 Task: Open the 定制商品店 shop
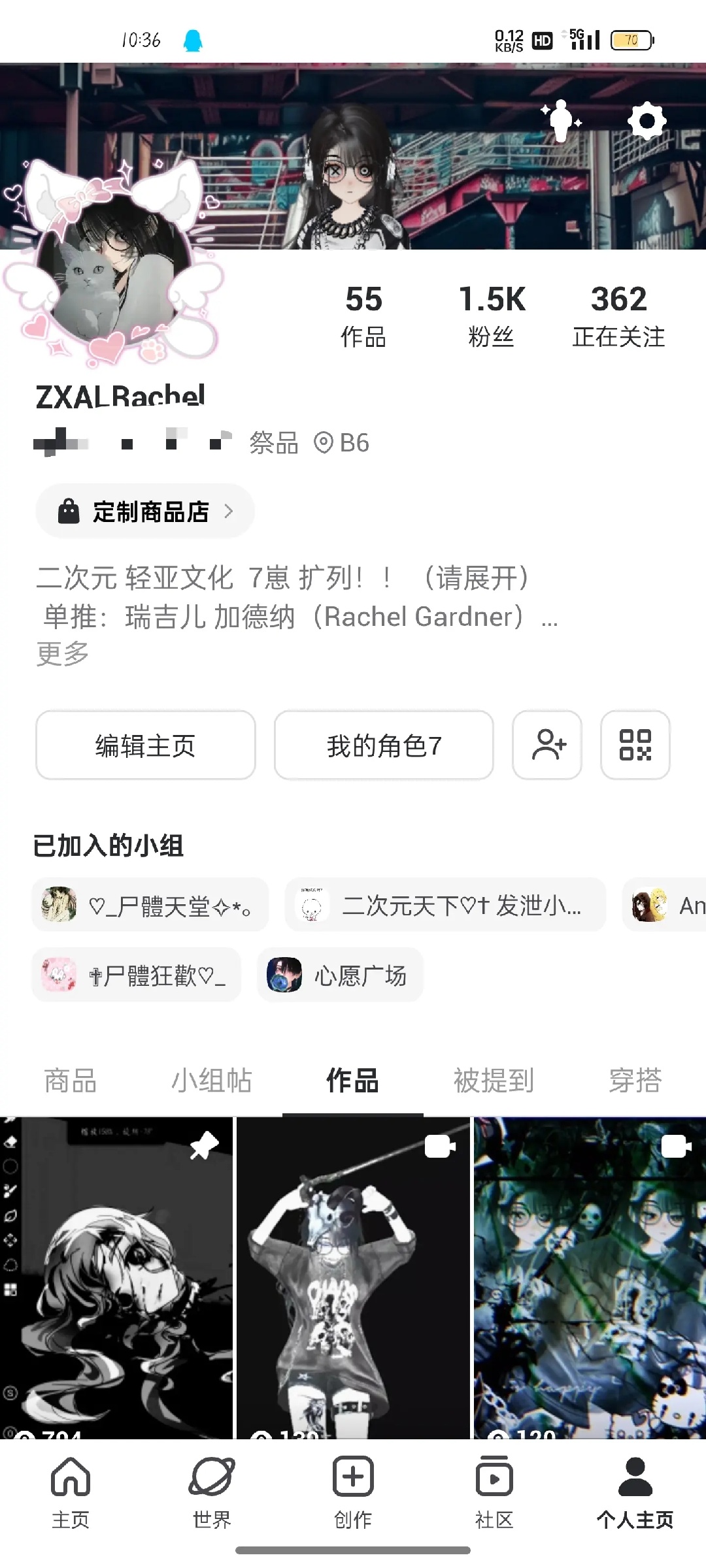145,512
